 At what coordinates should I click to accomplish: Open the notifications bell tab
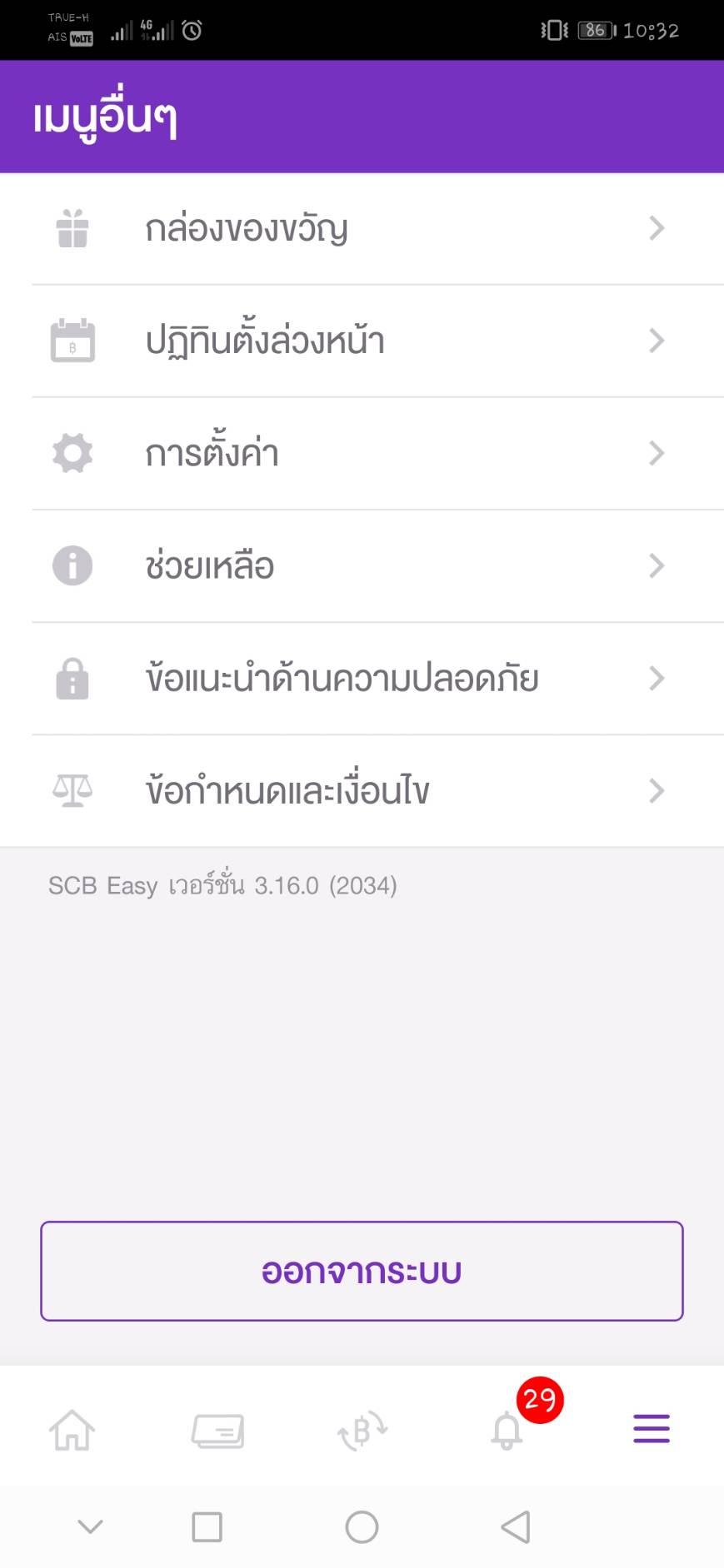point(507,1430)
